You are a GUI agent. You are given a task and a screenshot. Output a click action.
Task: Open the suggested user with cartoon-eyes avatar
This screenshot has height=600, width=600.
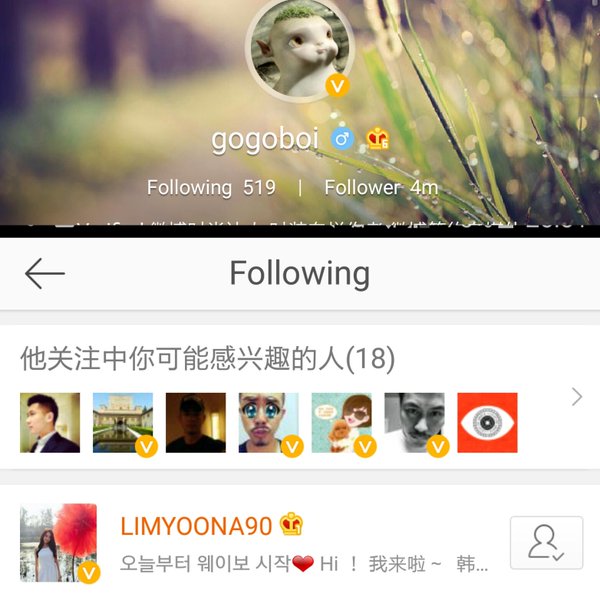coord(269,422)
